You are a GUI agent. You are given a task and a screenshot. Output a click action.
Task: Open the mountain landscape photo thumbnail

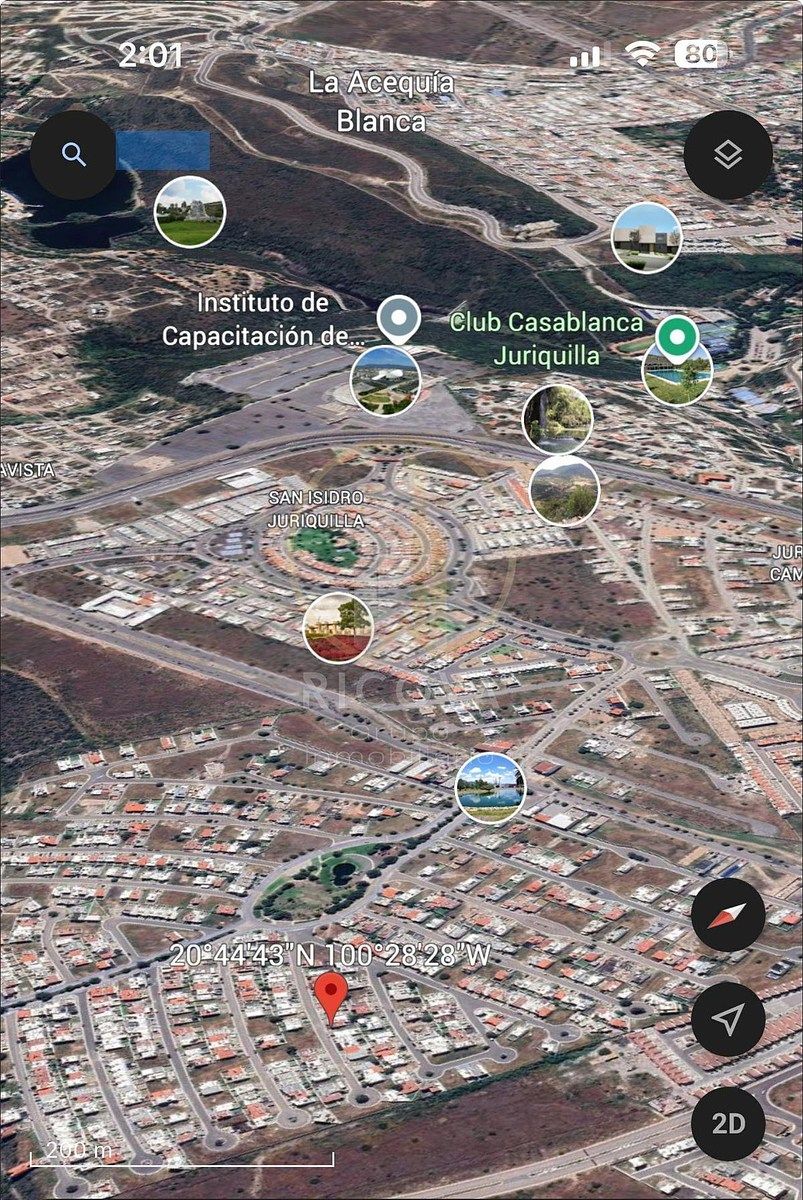click(564, 490)
